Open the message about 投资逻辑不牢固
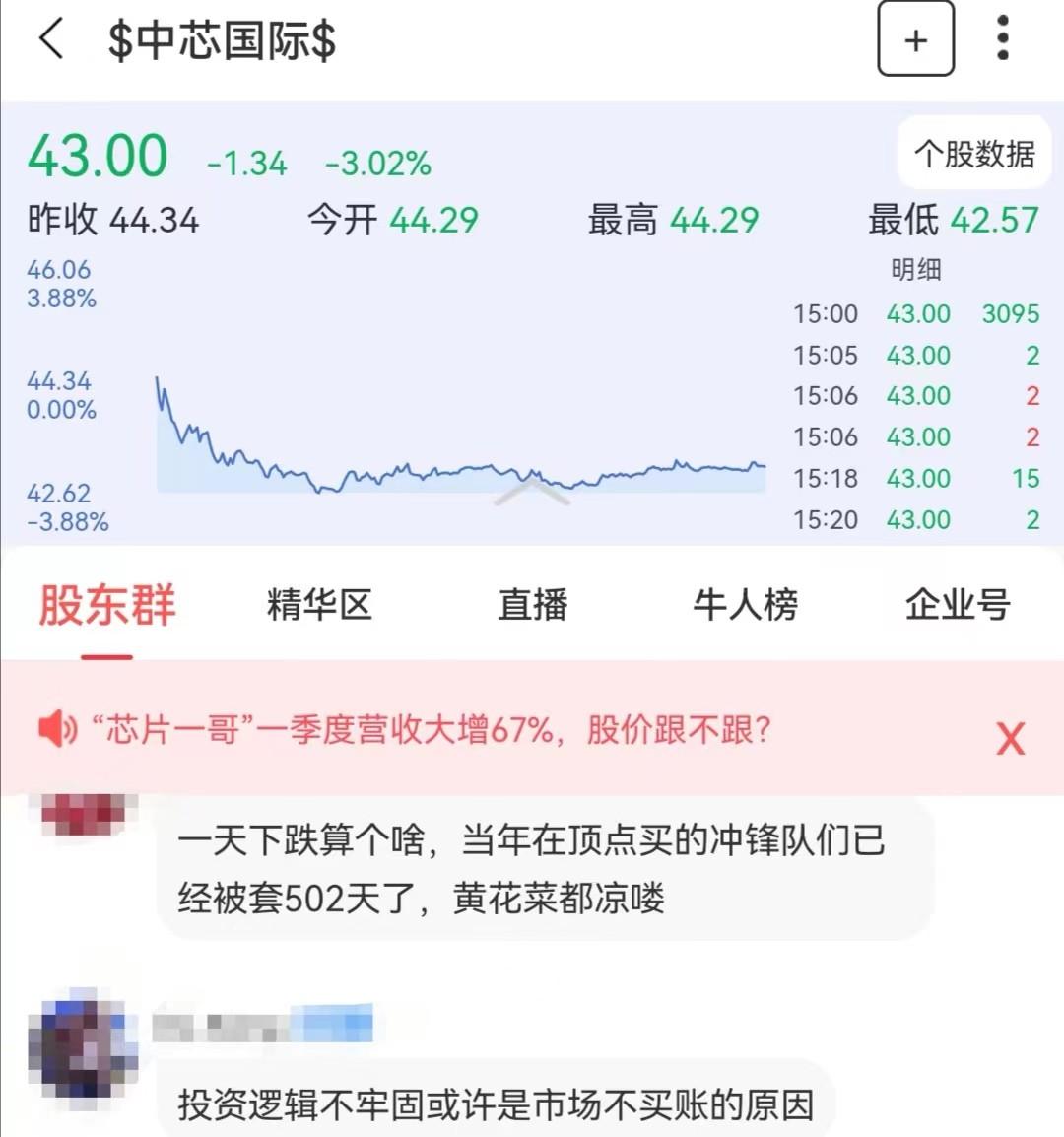This screenshot has width=1064, height=1137. click(x=496, y=1105)
